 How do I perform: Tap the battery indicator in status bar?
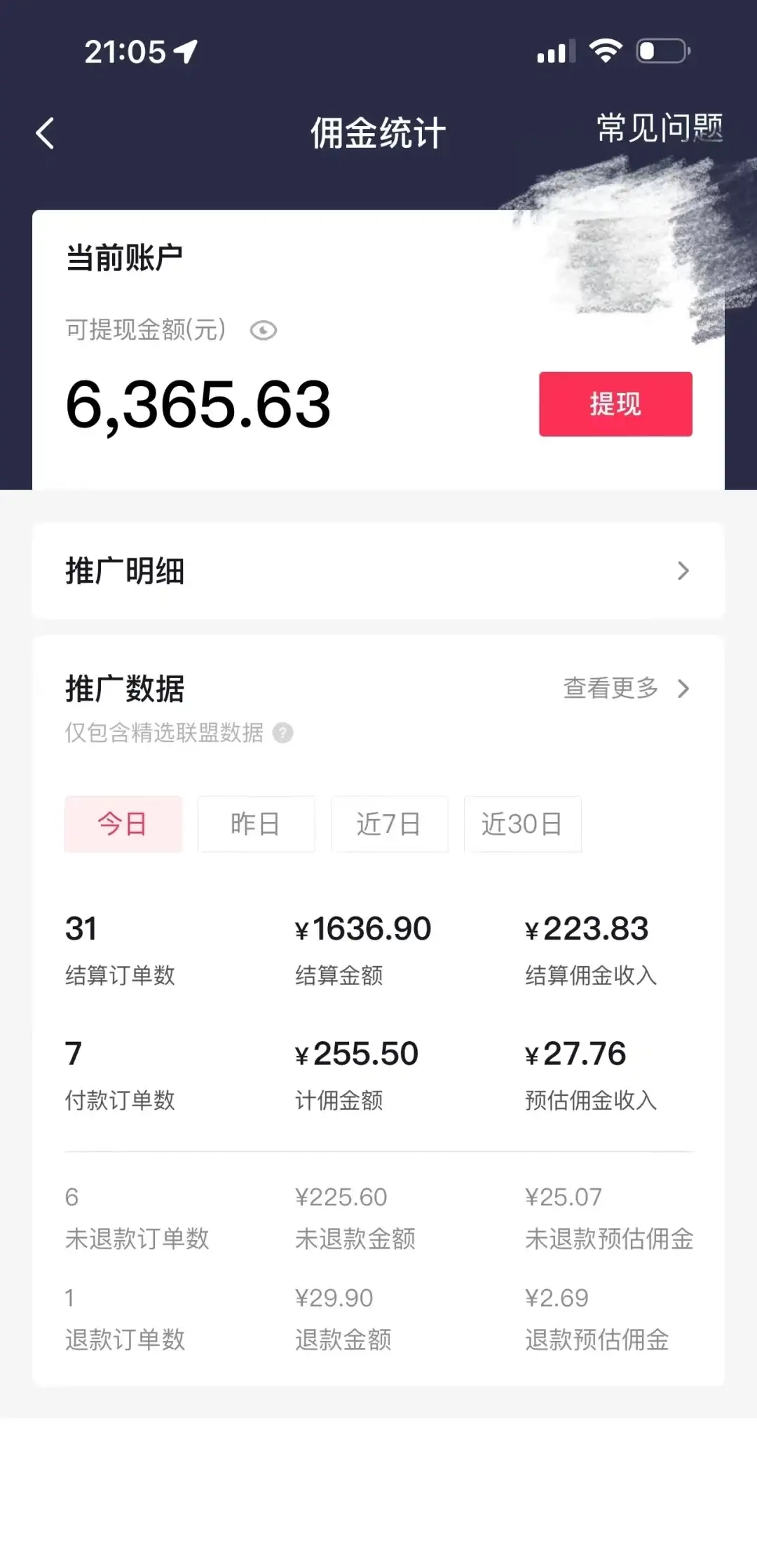tap(661, 50)
